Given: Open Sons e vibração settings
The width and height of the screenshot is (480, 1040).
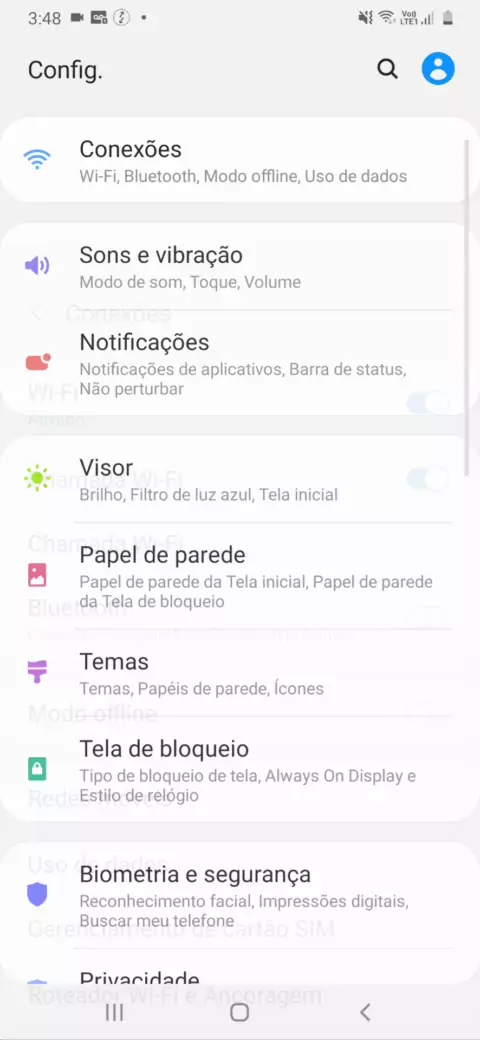Looking at the screenshot, I should pos(240,267).
